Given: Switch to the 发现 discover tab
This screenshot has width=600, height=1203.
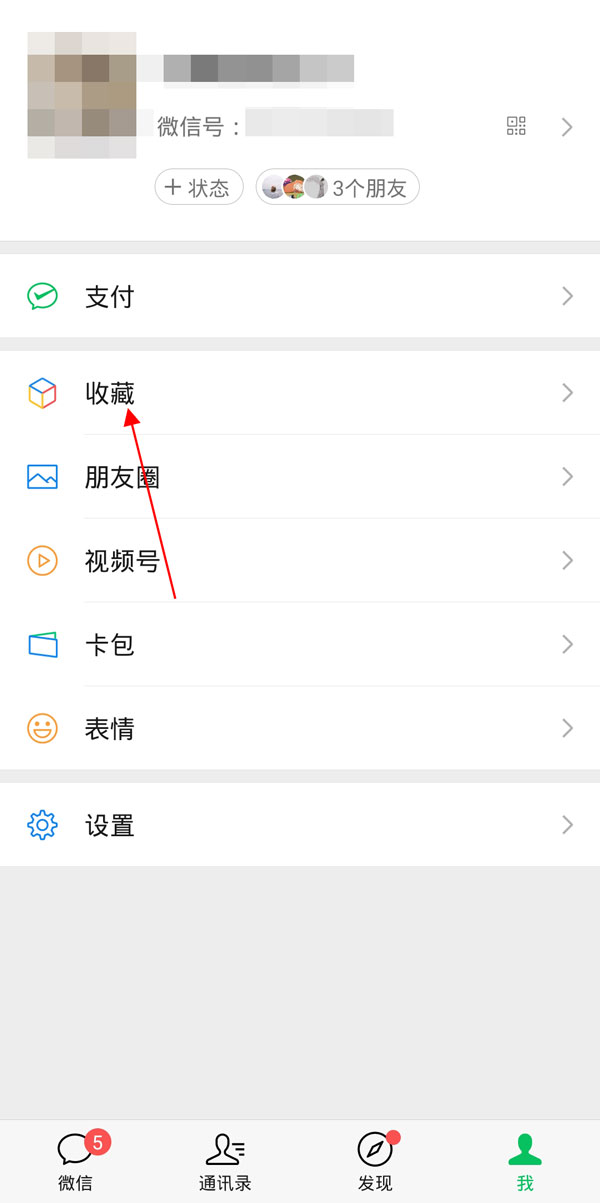Looking at the screenshot, I should pos(375,1161).
